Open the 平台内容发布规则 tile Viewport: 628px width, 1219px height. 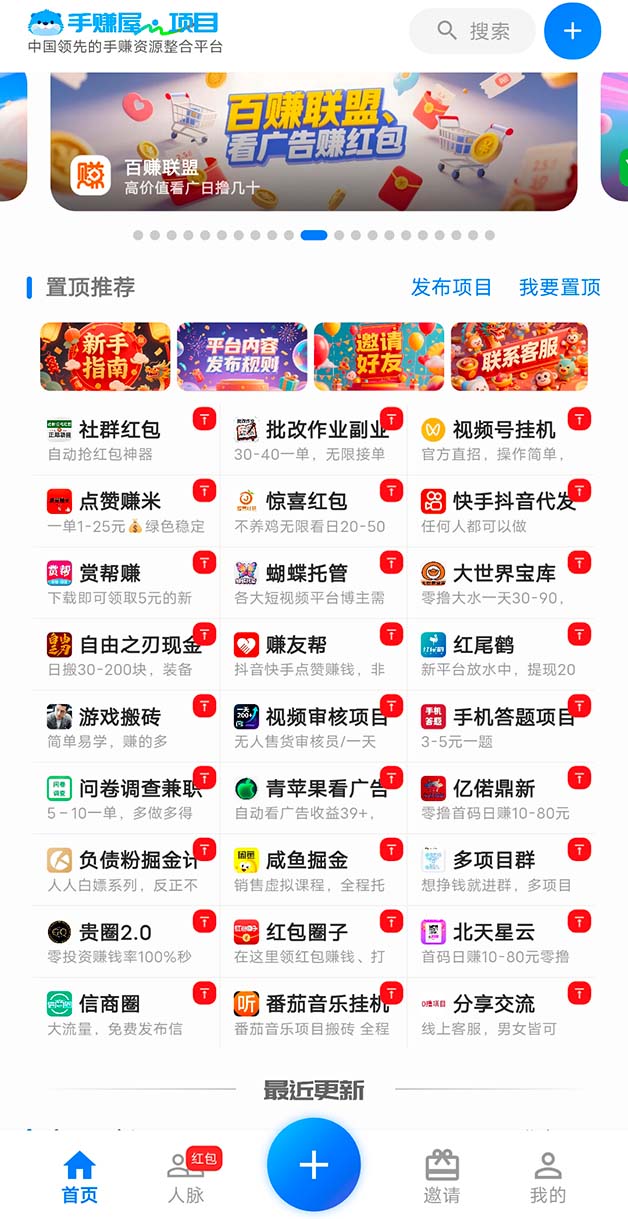(242, 356)
